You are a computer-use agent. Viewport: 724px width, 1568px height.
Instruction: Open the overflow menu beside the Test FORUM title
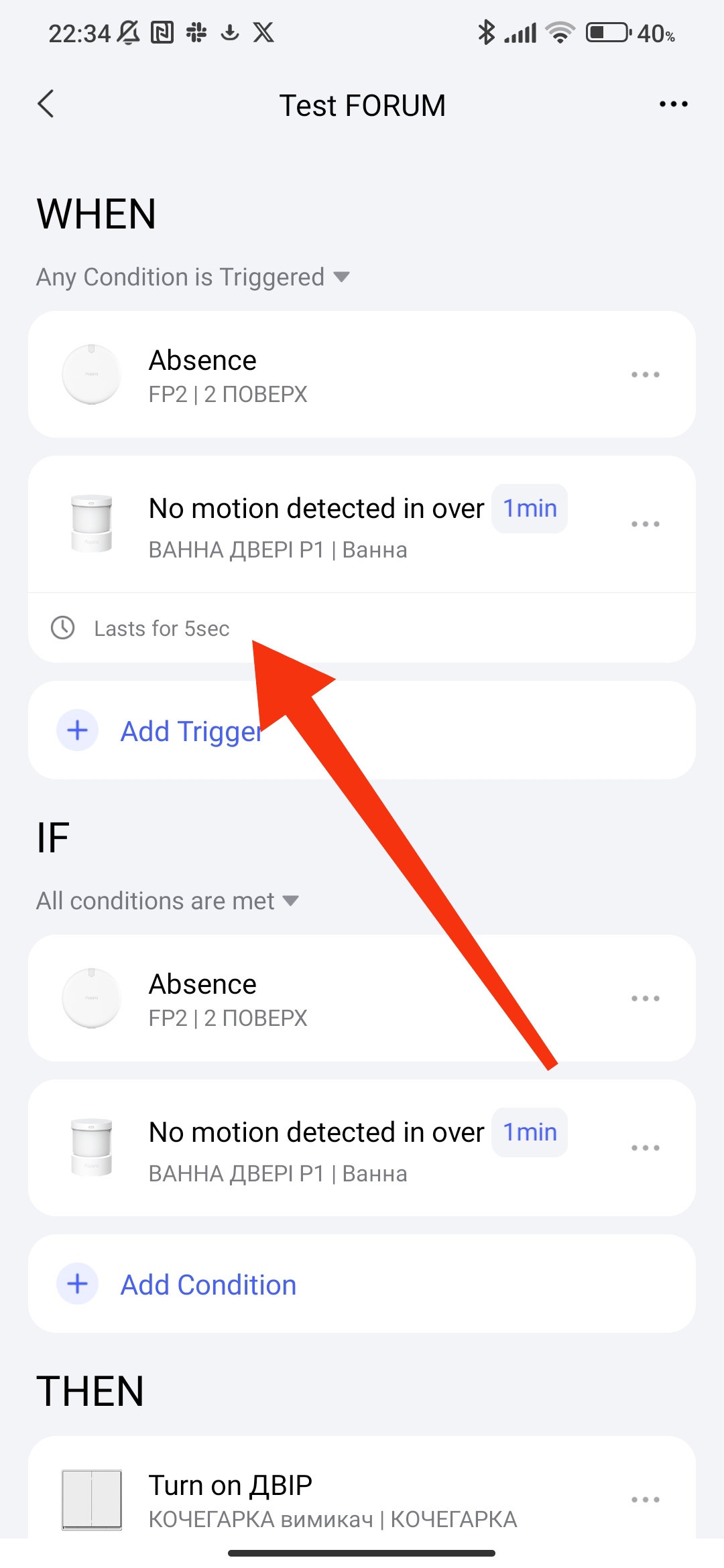(x=673, y=105)
